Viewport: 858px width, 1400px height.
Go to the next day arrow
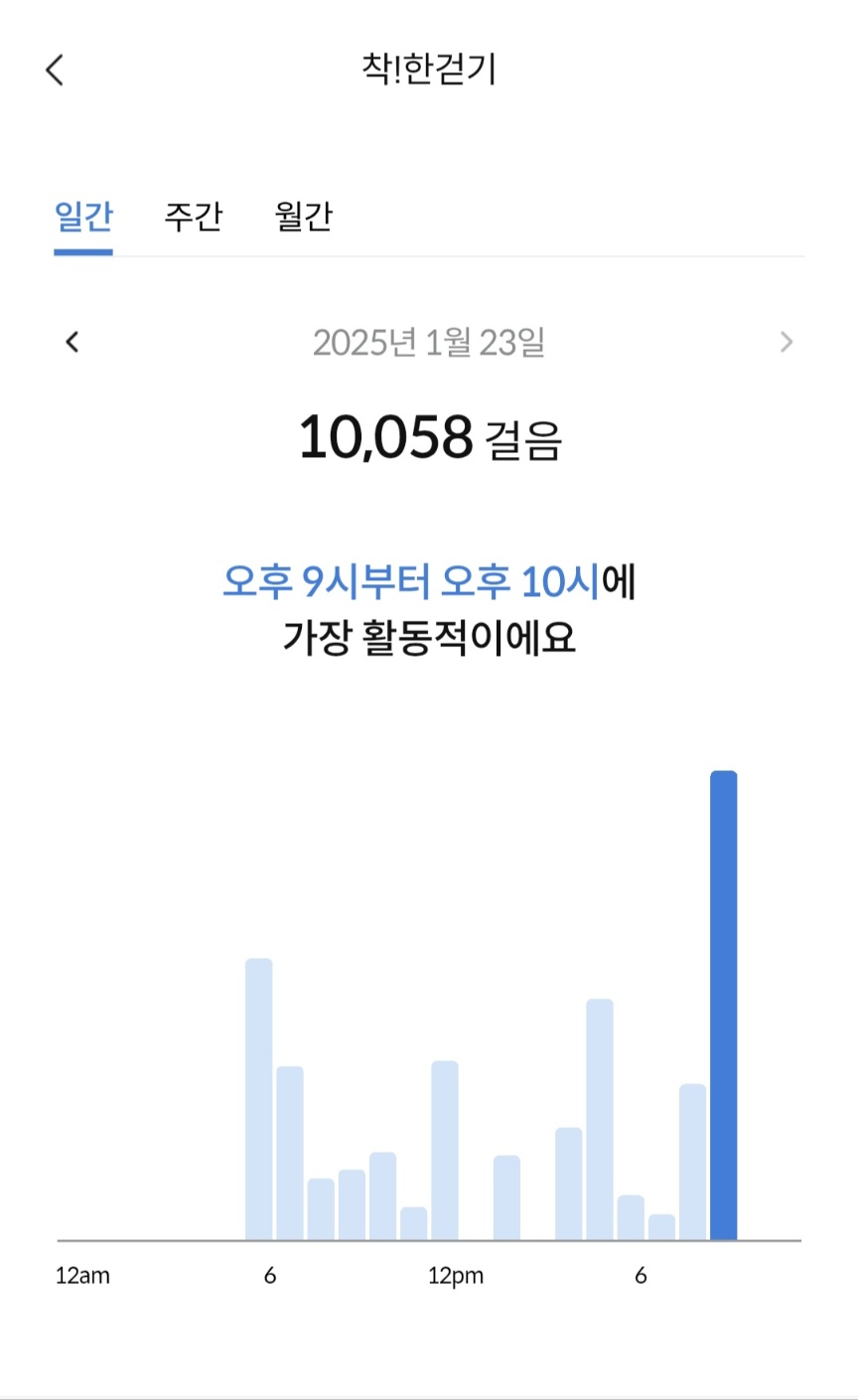pos(786,342)
